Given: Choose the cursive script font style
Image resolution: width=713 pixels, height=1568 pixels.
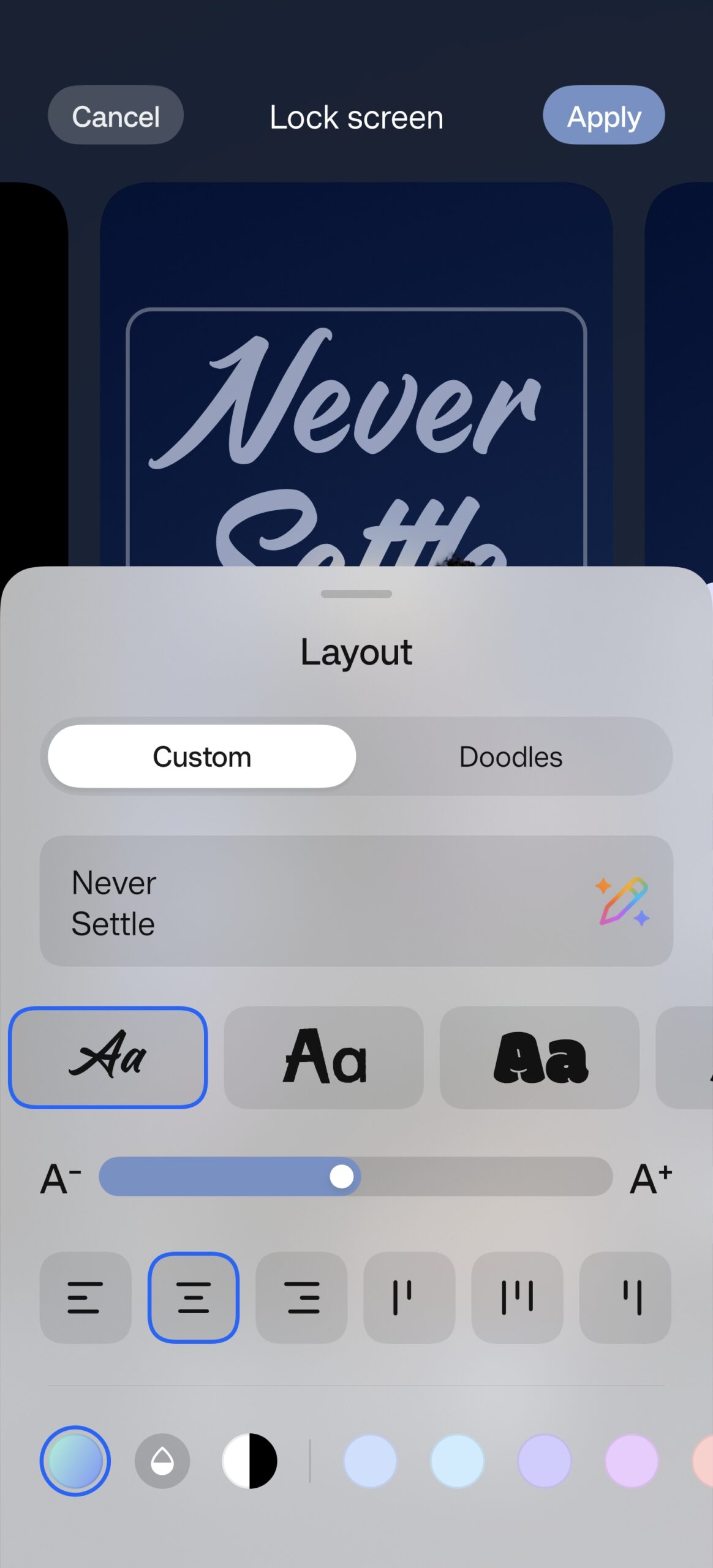Looking at the screenshot, I should pos(108,1057).
